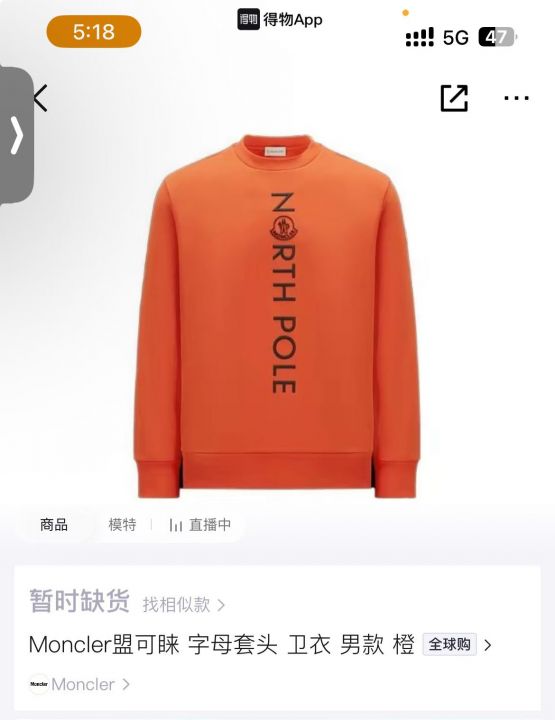The height and width of the screenshot is (720, 555).
Task: View the orange sweatshirt product image
Action: pos(277,316)
